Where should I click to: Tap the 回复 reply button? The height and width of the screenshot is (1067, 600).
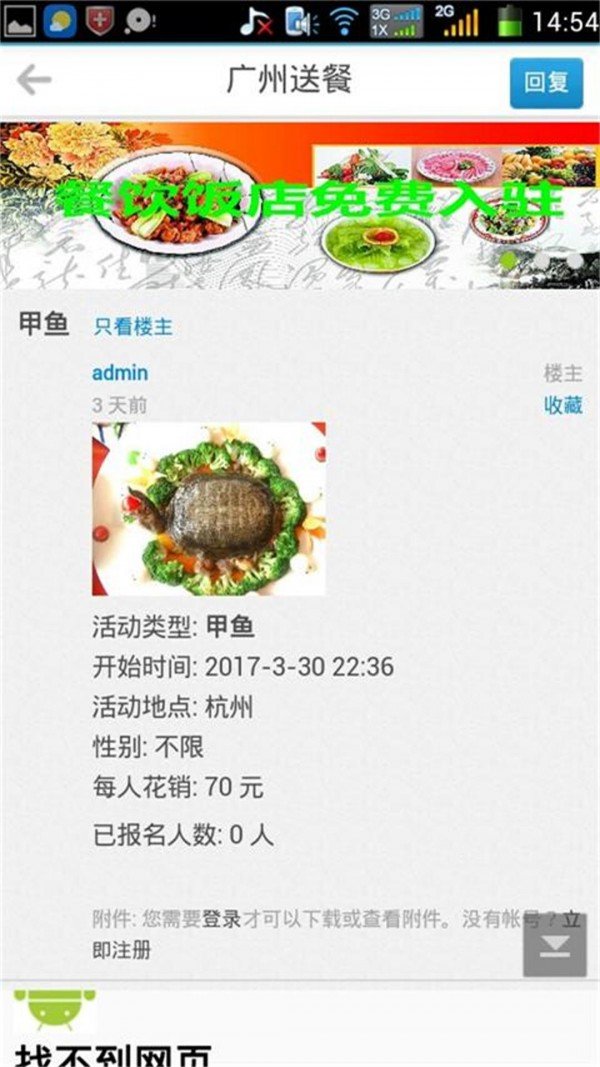pyautogui.click(x=546, y=82)
